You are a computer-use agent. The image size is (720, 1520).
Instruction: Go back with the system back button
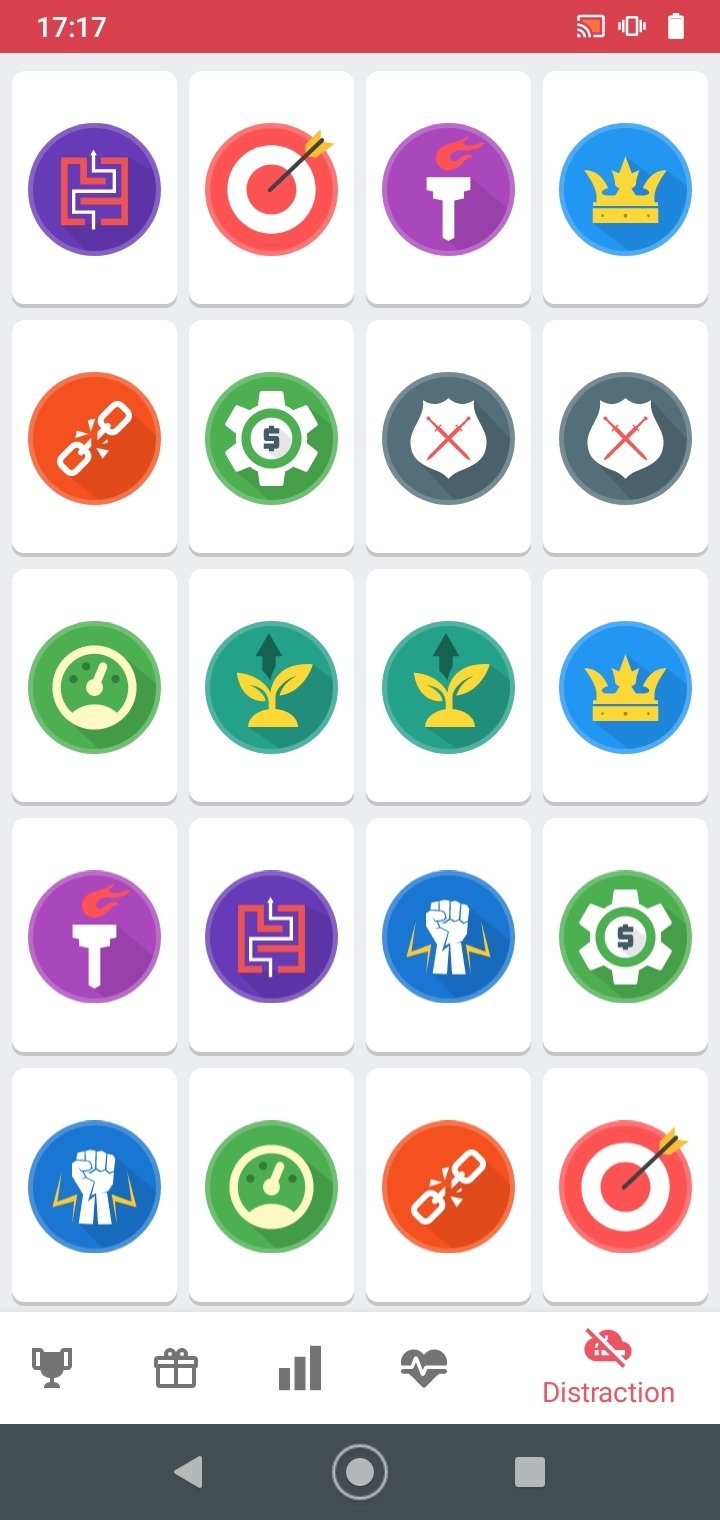(188, 1472)
